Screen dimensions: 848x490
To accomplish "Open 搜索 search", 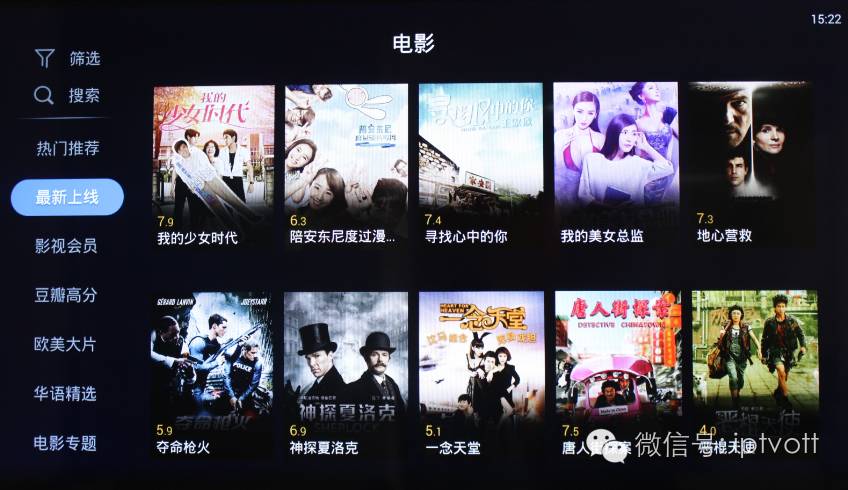I will [67, 96].
